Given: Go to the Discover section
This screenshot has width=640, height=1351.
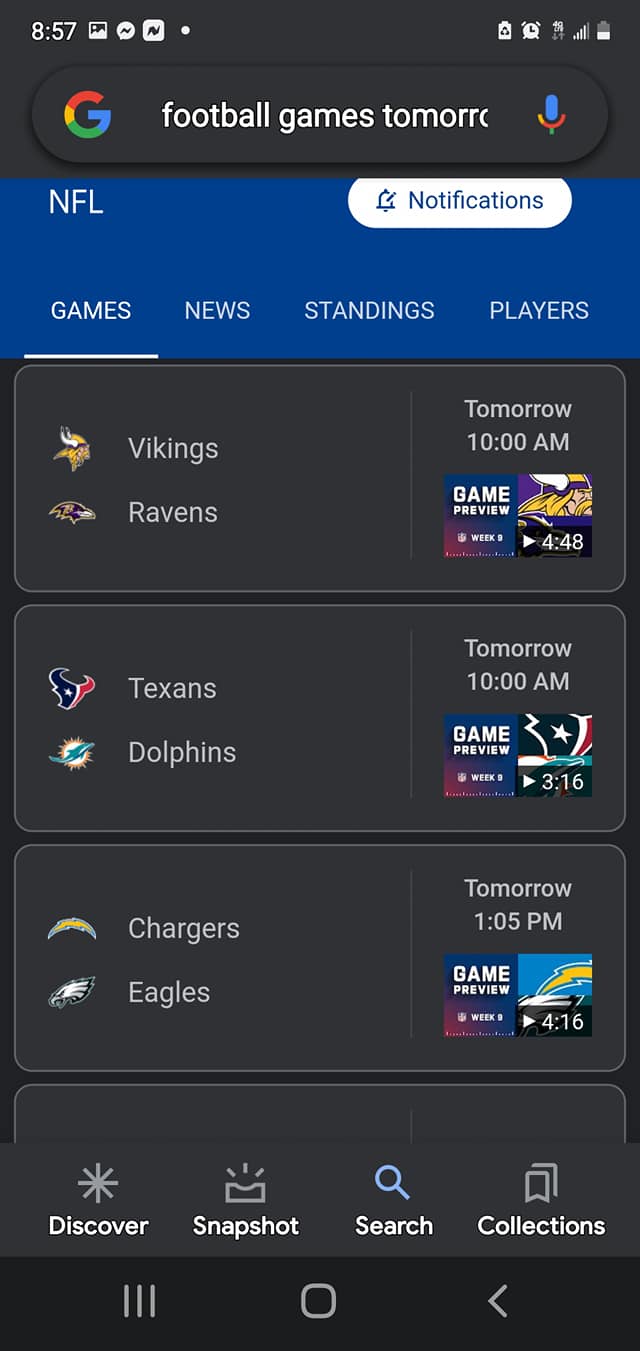Looking at the screenshot, I should pyautogui.click(x=98, y=1201).
